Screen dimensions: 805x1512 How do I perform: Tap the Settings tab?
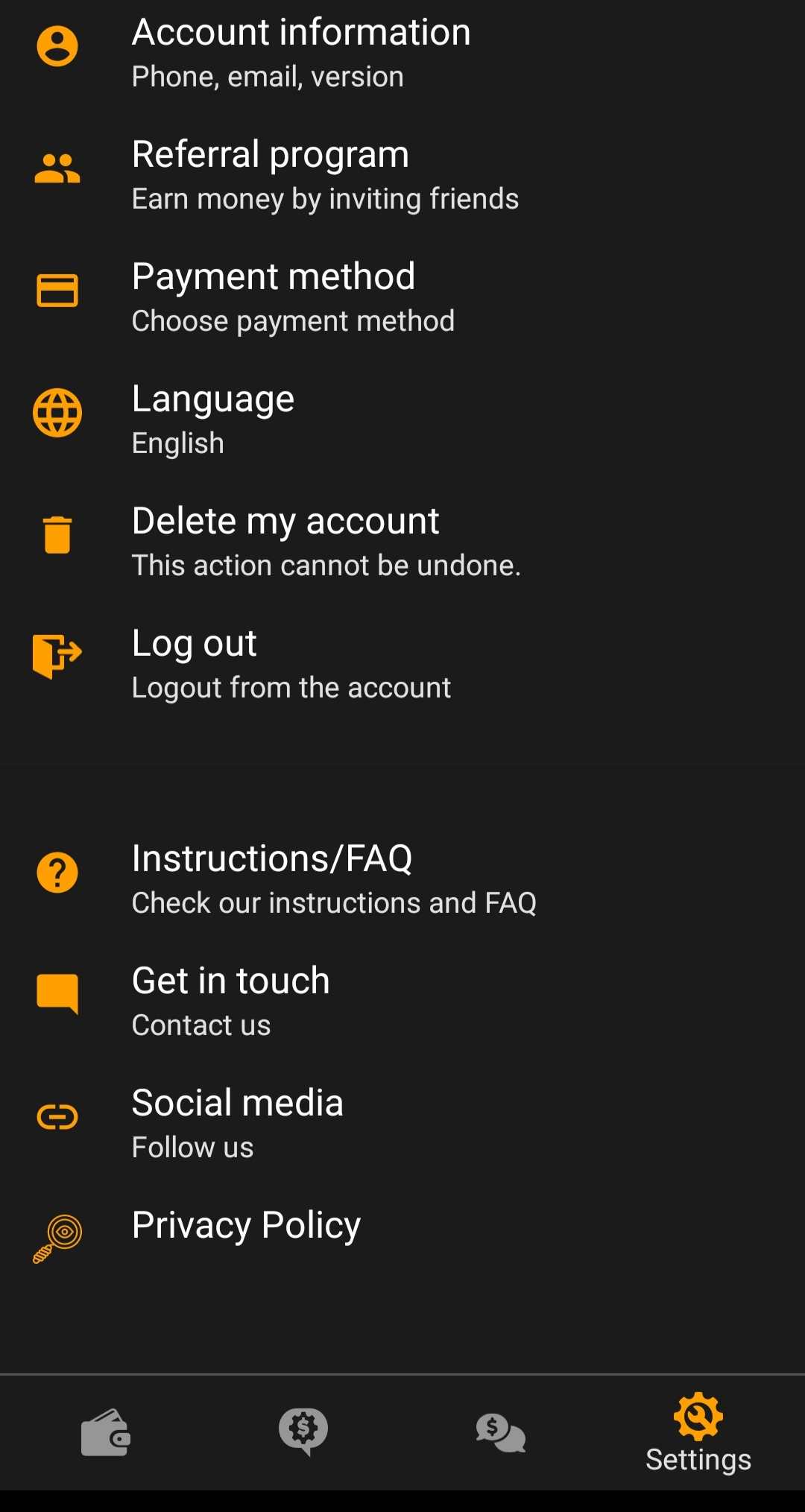pos(698,1432)
